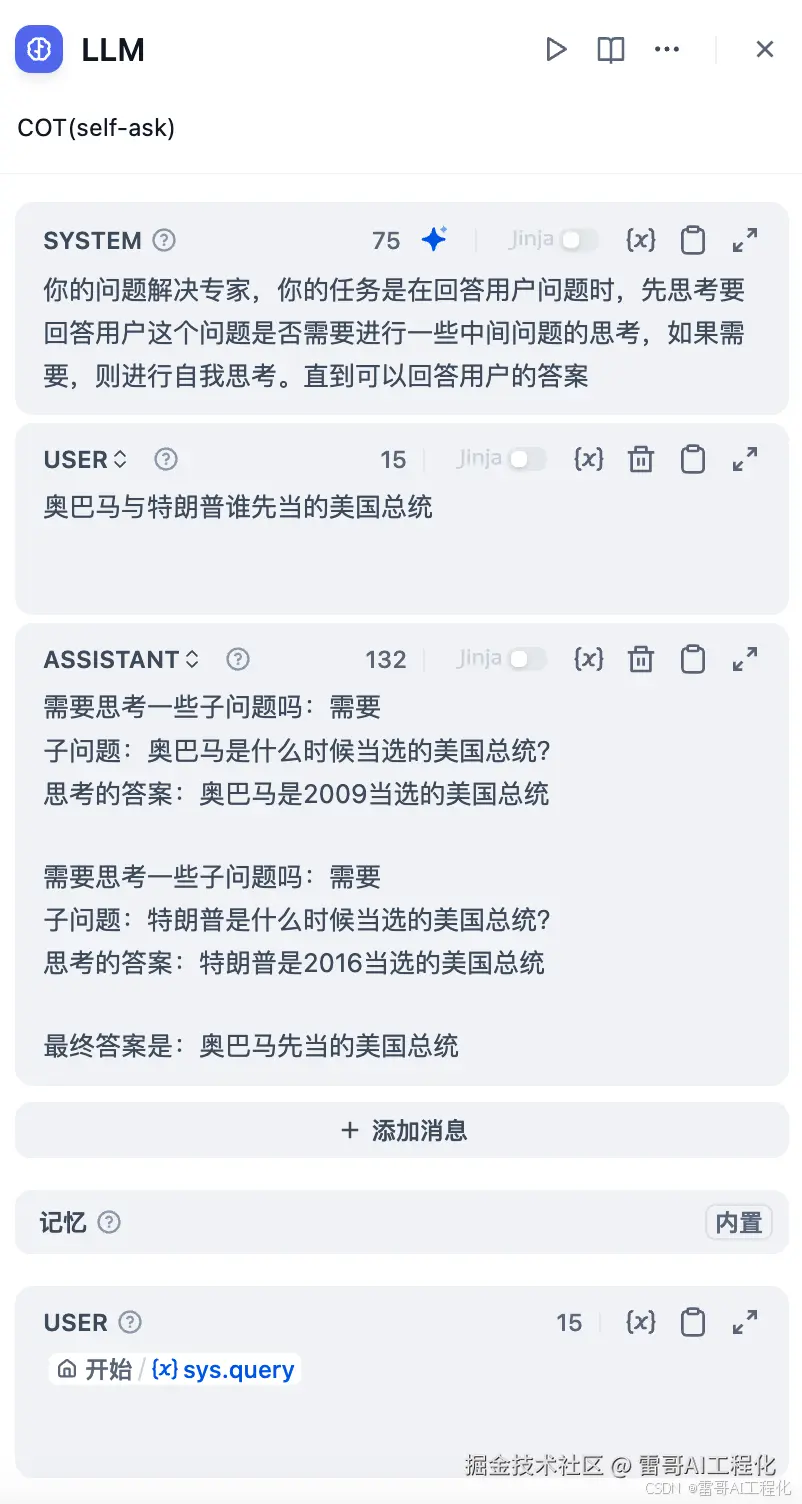Delete the first USER message
The image size is (802, 1504).
click(x=640, y=459)
